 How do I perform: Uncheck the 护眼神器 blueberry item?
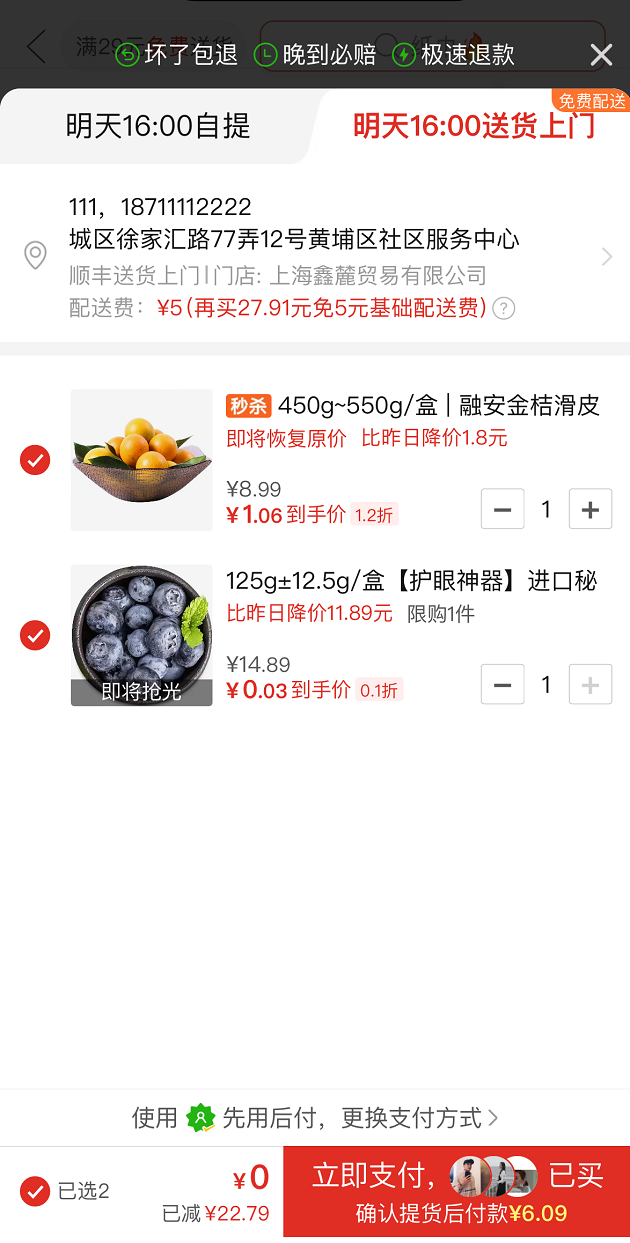[35, 635]
